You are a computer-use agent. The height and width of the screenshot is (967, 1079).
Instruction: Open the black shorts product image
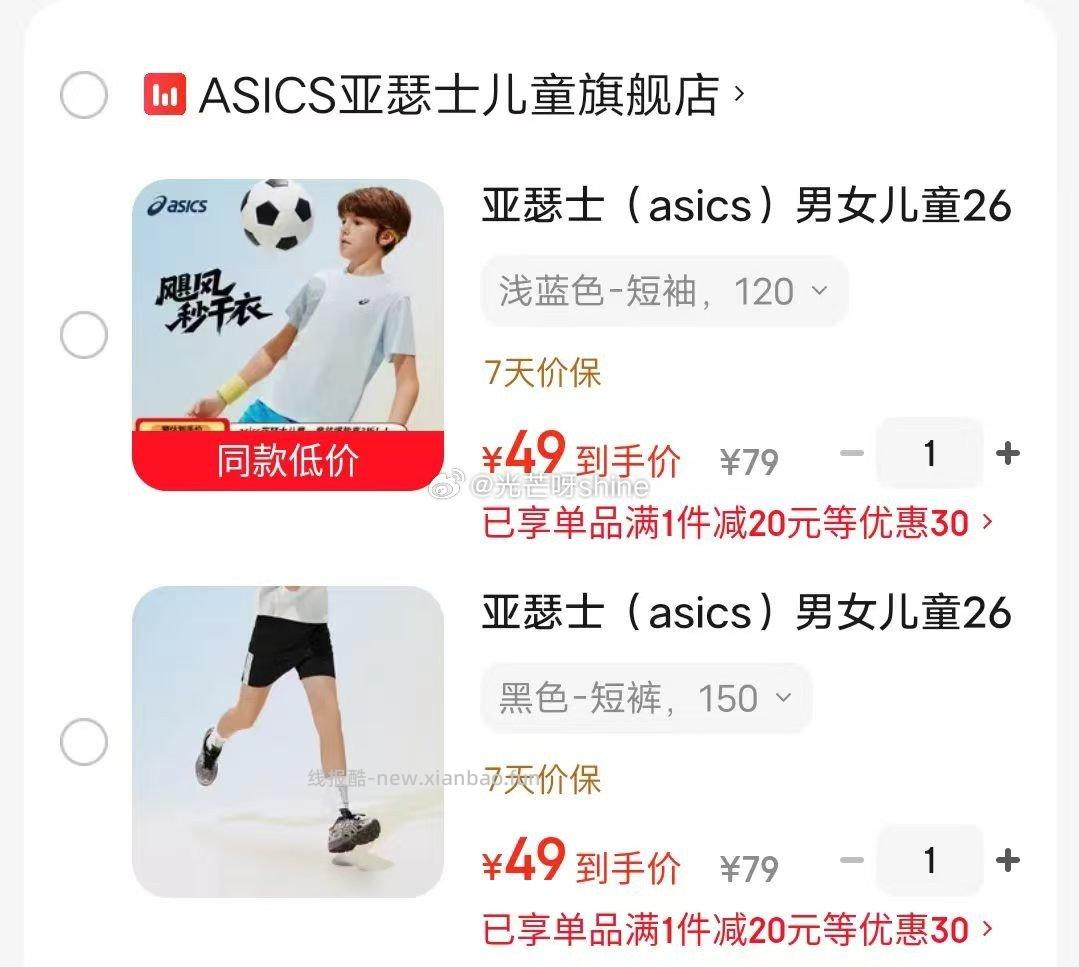[288, 741]
